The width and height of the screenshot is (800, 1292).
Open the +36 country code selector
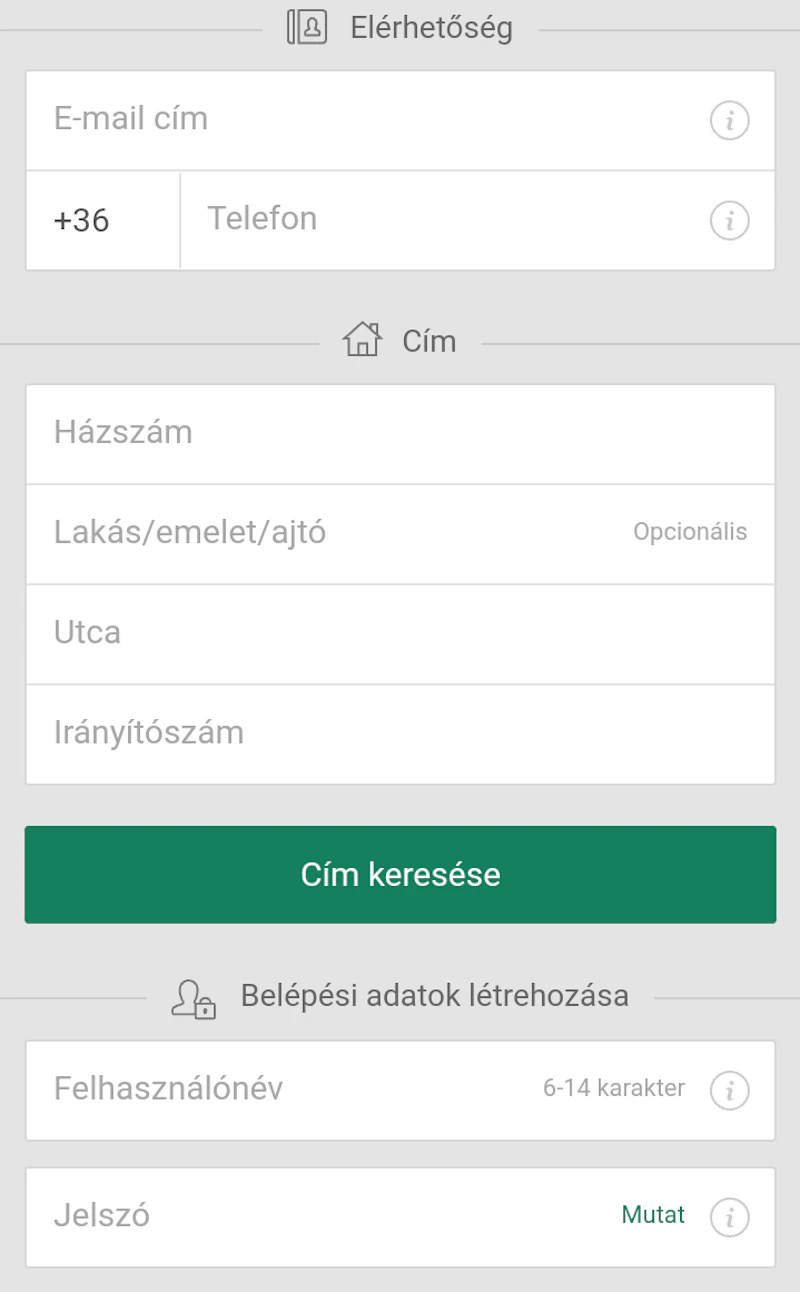pos(102,220)
